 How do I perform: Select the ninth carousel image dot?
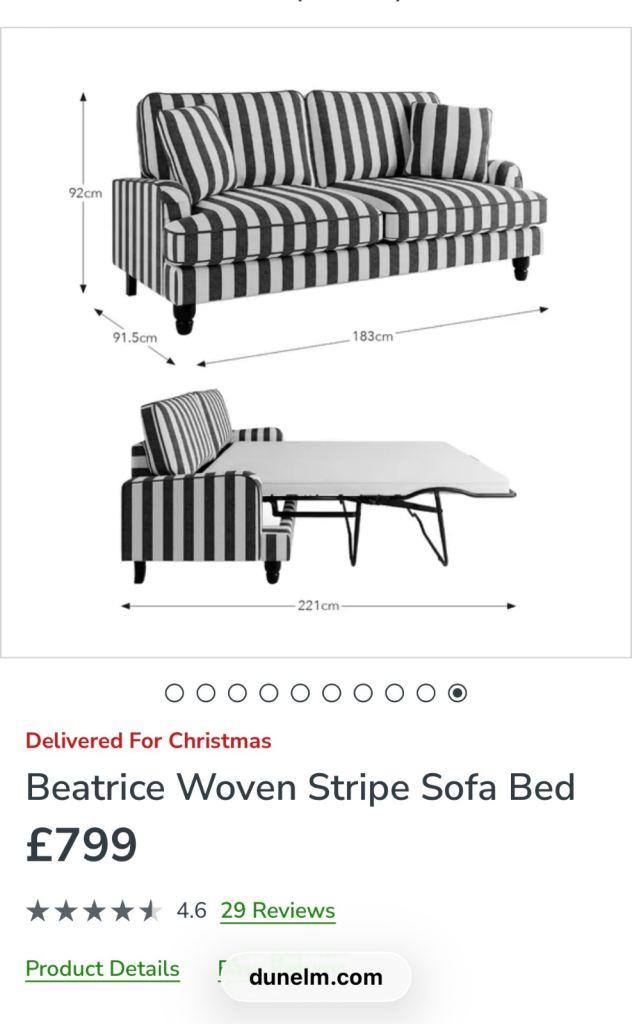click(426, 692)
